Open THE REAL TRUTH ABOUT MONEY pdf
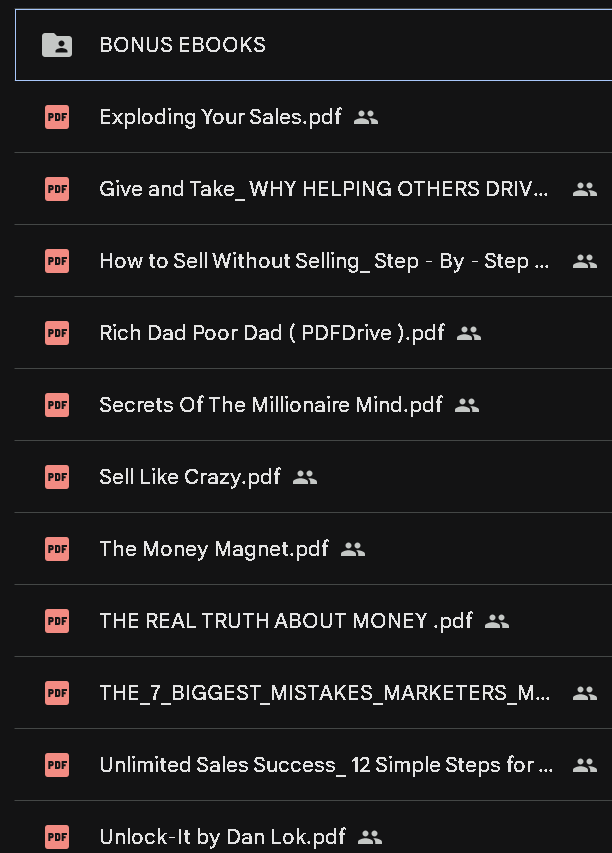 (285, 621)
